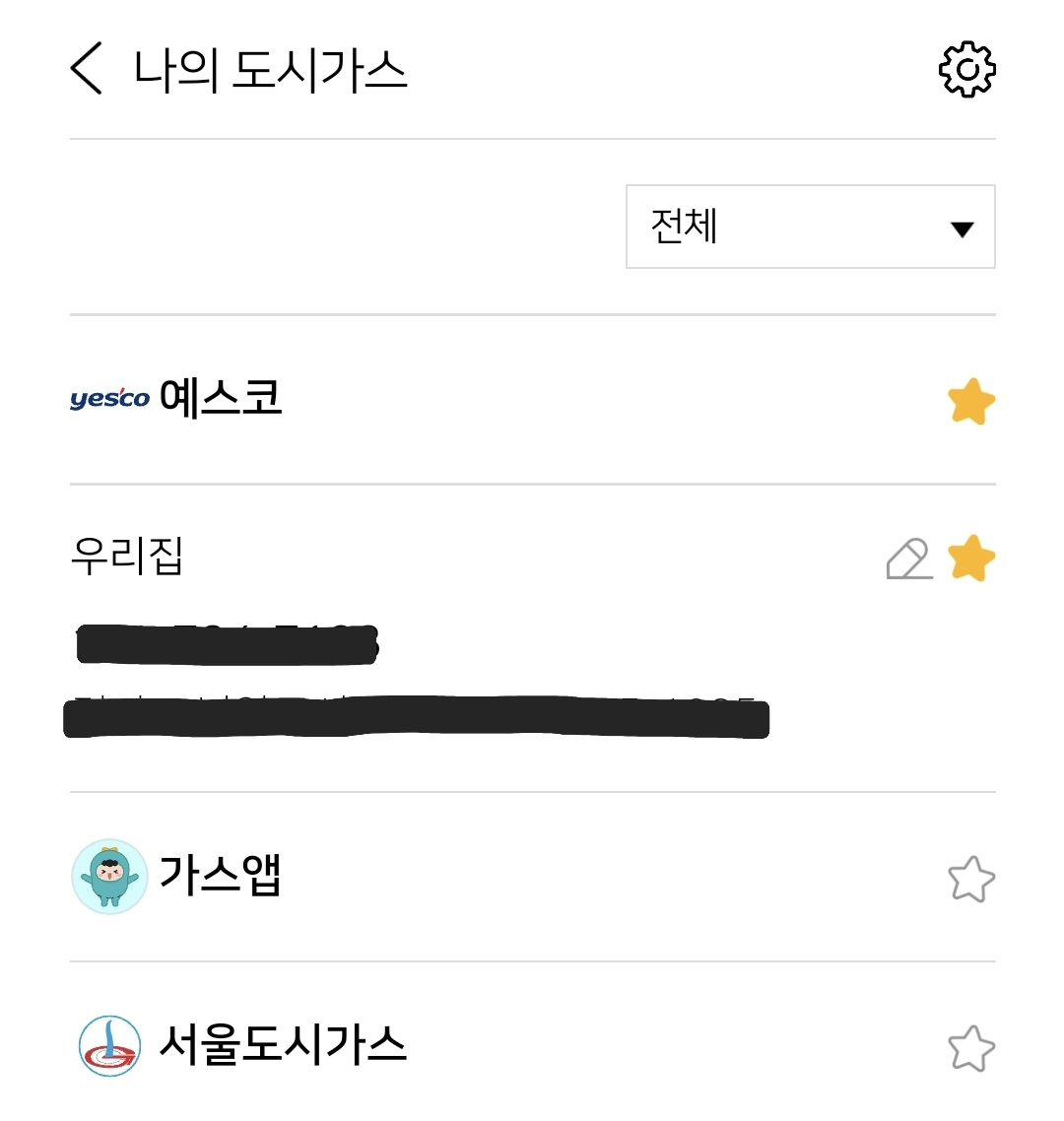Favorite 서울도시가스 with its star
The width and height of the screenshot is (1064, 1121).
(970, 1048)
